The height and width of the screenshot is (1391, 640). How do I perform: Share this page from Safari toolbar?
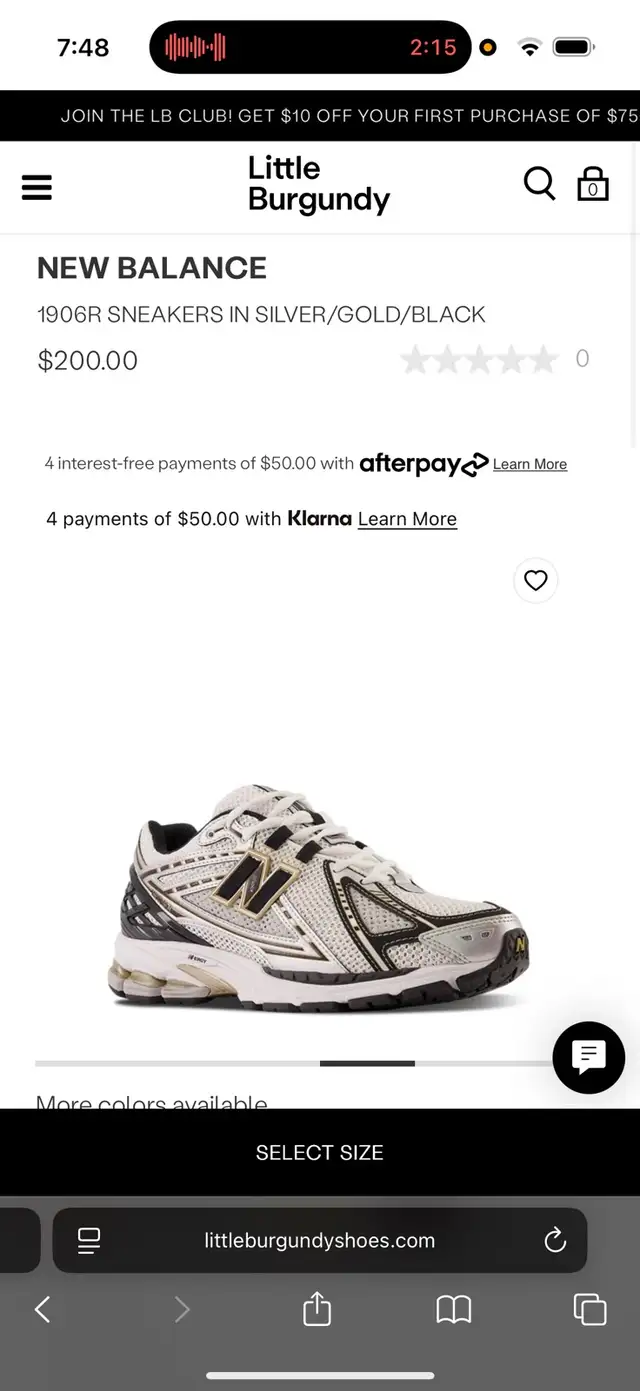coord(317,1309)
